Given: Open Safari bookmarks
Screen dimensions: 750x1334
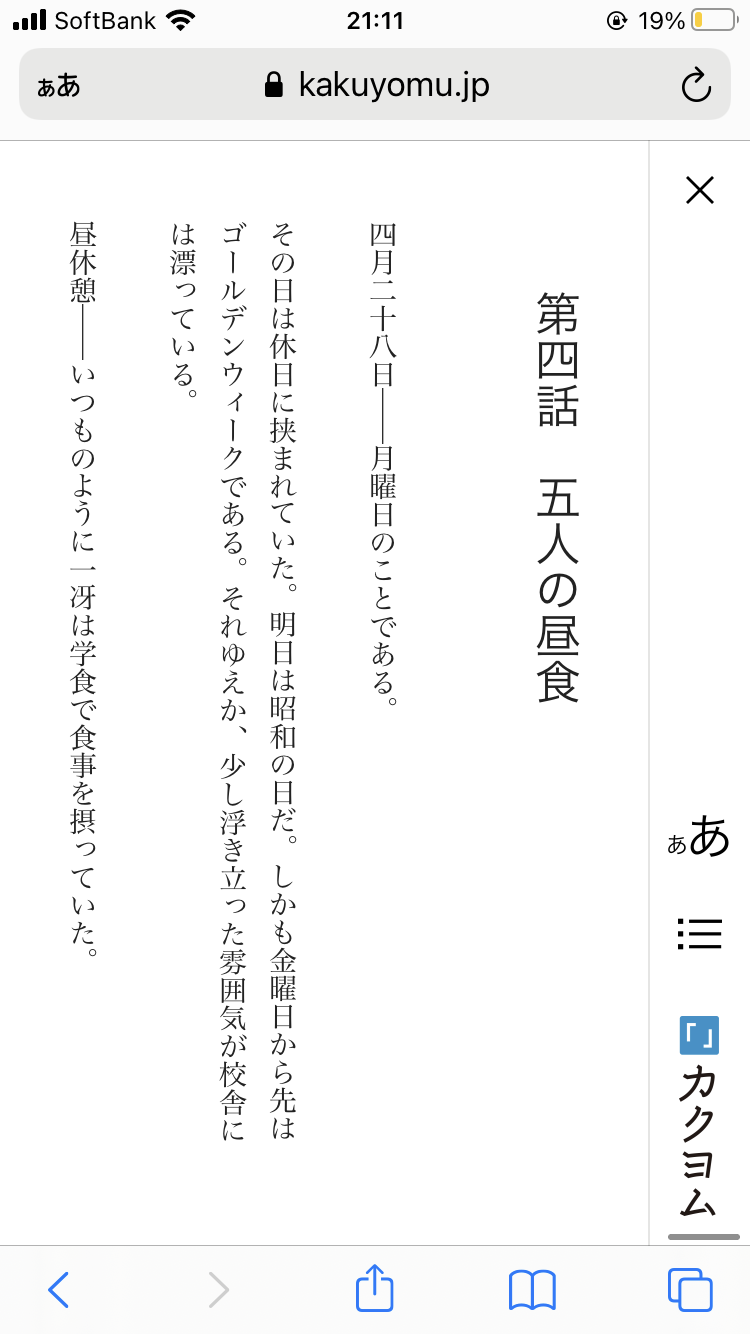Looking at the screenshot, I should tap(532, 1290).
